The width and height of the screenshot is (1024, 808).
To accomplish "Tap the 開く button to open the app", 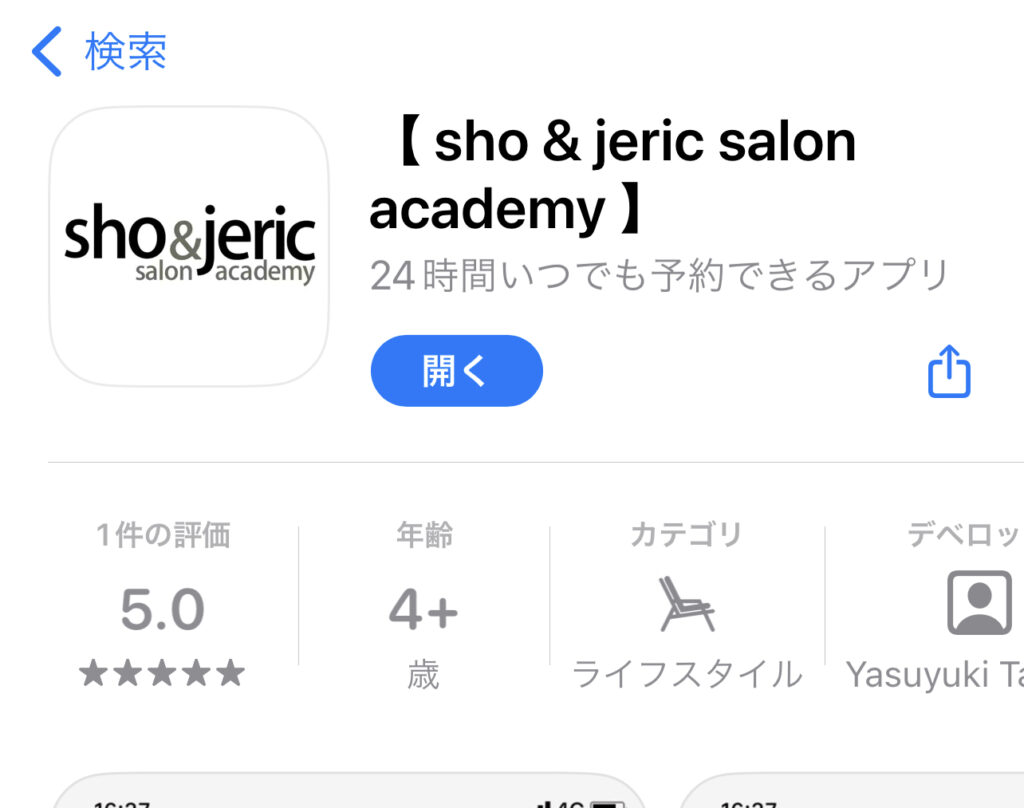I will (x=456, y=371).
